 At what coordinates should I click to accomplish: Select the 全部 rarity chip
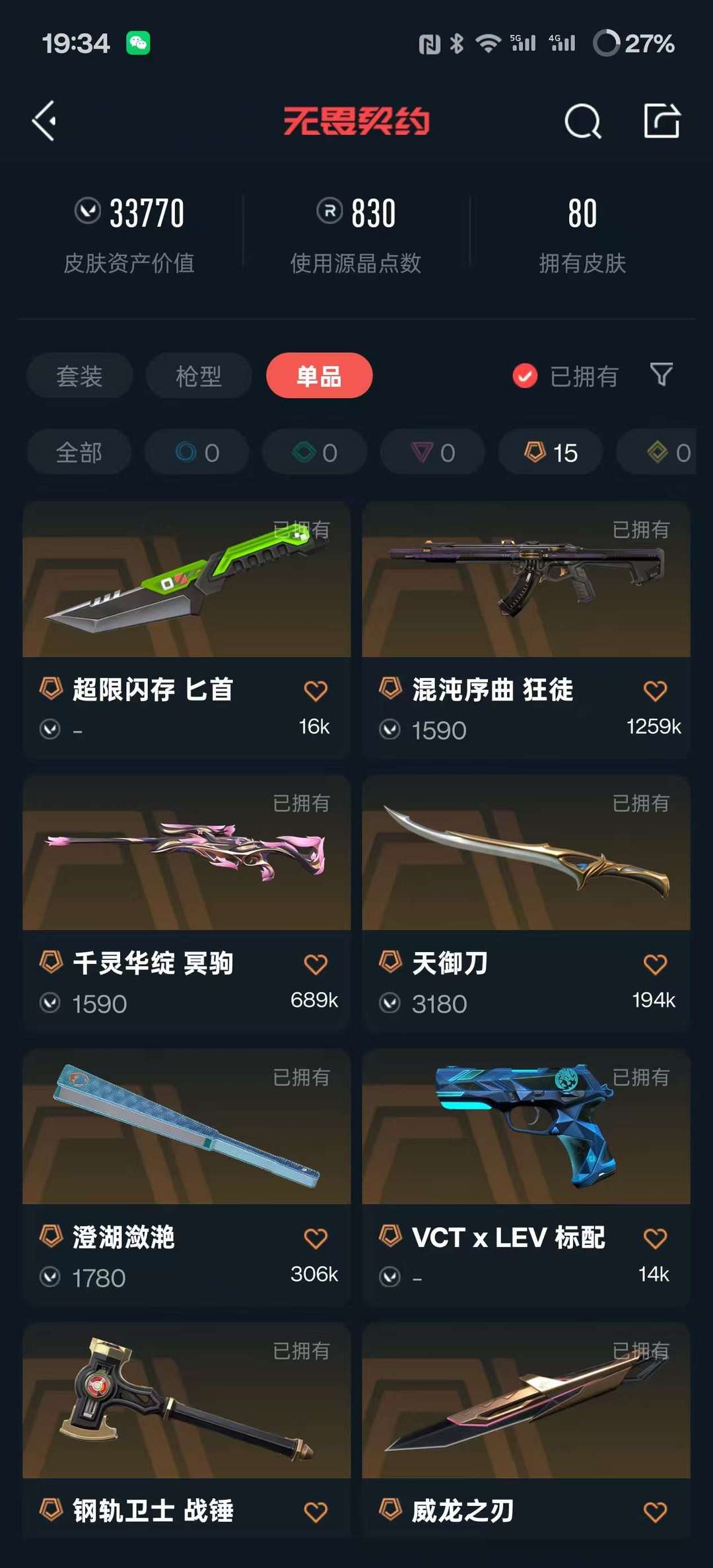click(x=79, y=452)
